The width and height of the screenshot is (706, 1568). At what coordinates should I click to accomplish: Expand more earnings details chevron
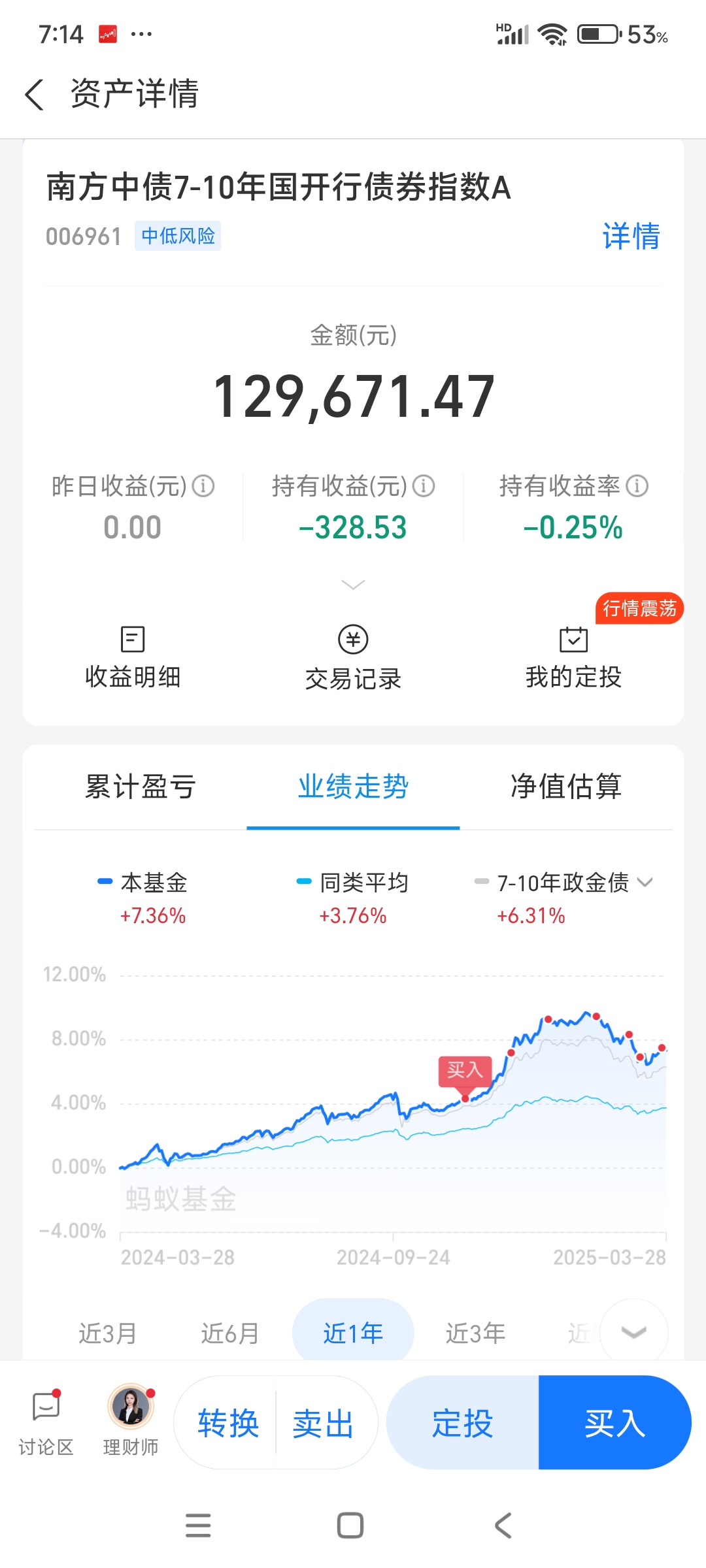[353, 584]
